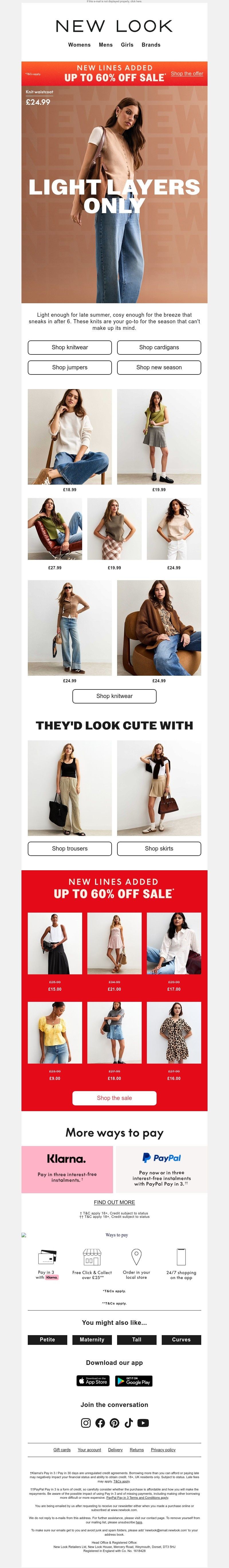This screenshot has height=1568, width=229.
Task: Tap the Shop new season button
Action: [x=159, y=367]
